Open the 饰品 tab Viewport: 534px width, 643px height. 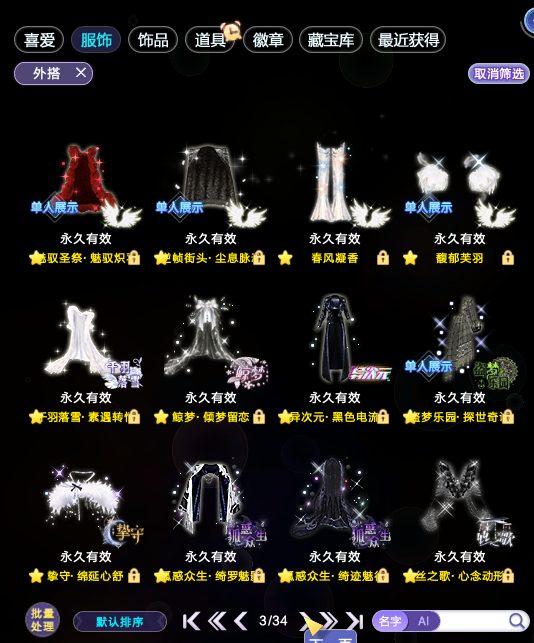coord(153,40)
